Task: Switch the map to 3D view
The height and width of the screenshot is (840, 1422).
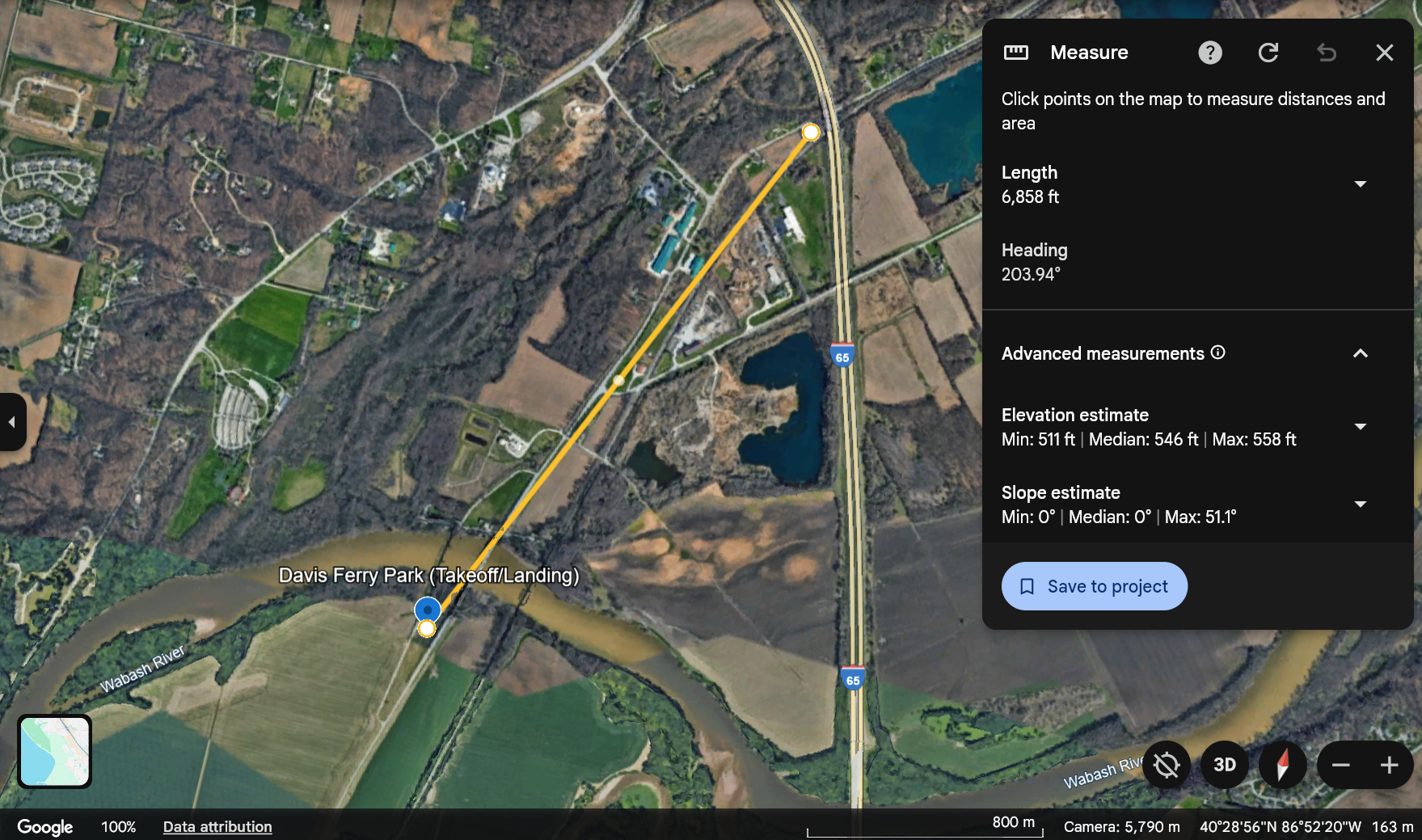Action: pyautogui.click(x=1224, y=765)
